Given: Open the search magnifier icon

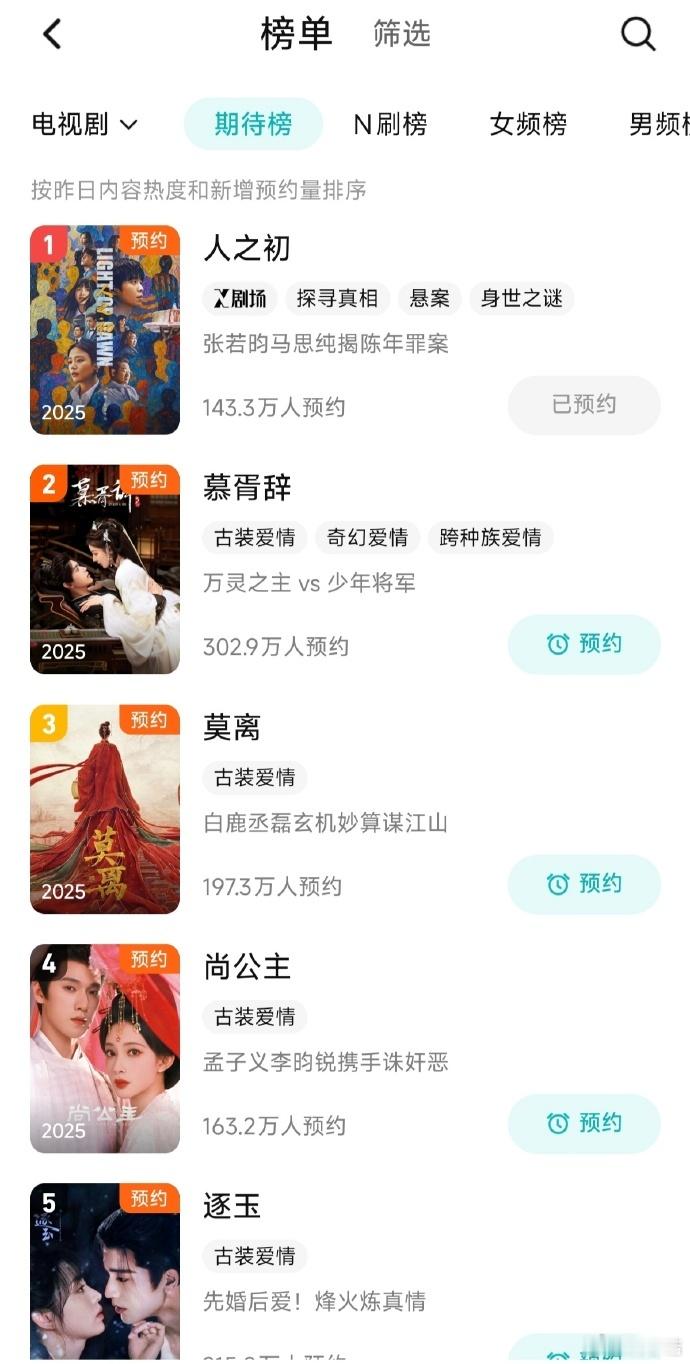Looking at the screenshot, I should [x=637, y=34].
